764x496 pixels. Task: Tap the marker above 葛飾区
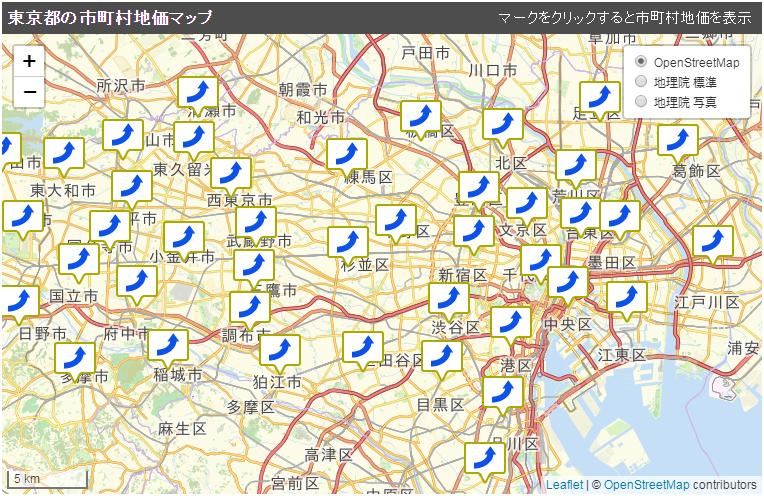pyautogui.click(x=678, y=141)
